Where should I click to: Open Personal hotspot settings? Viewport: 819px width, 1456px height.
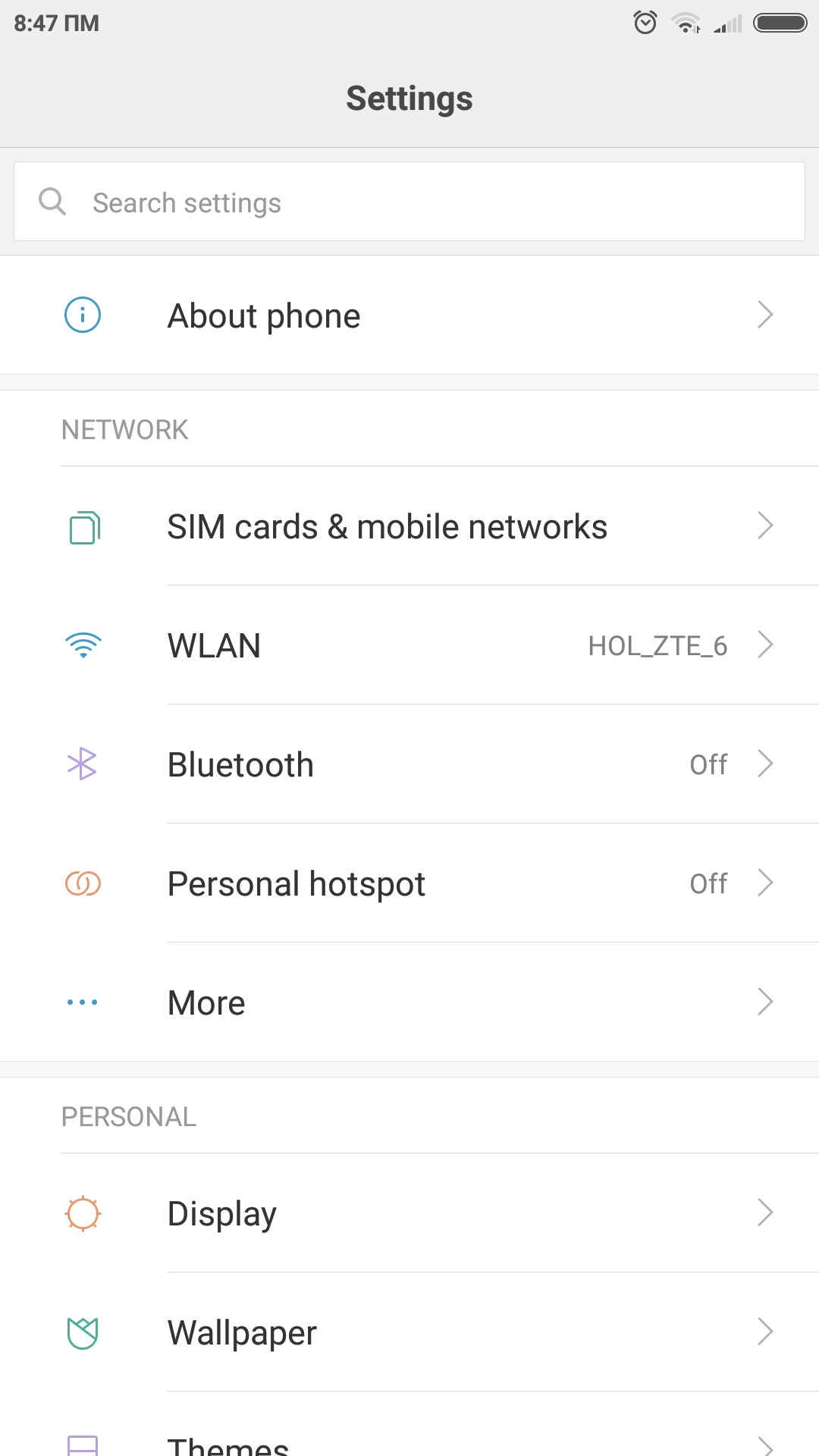[409, 883]
